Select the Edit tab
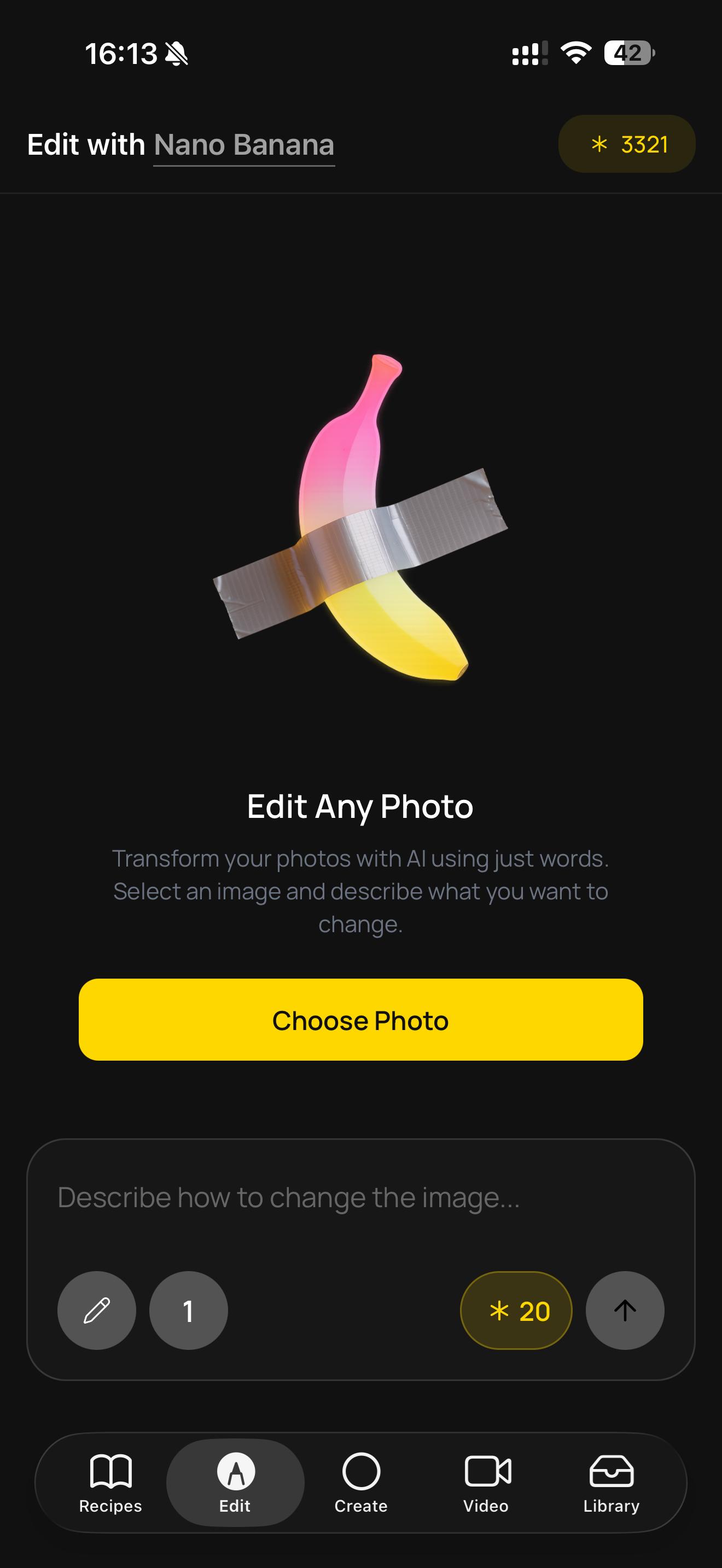Viewport: 722px width, 1568px height. 235,1483
